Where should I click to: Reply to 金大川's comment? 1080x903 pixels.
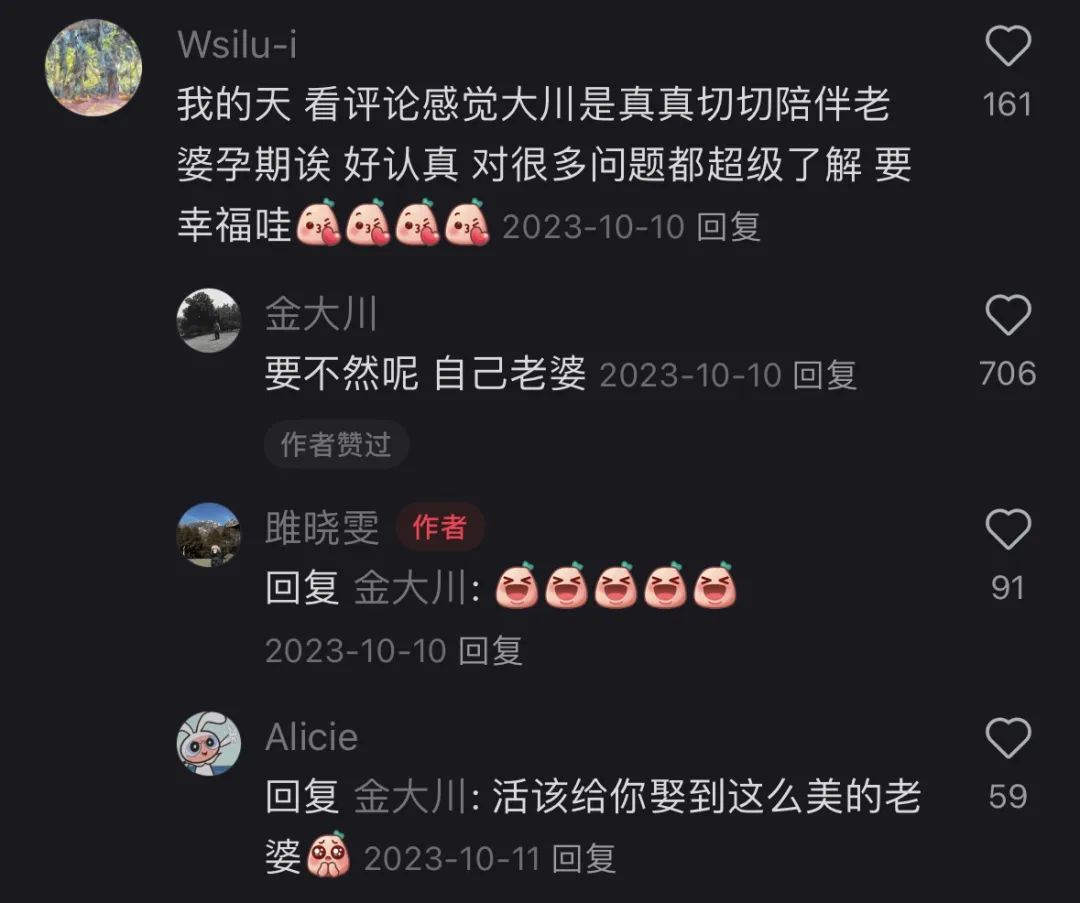tap(825, 376)
